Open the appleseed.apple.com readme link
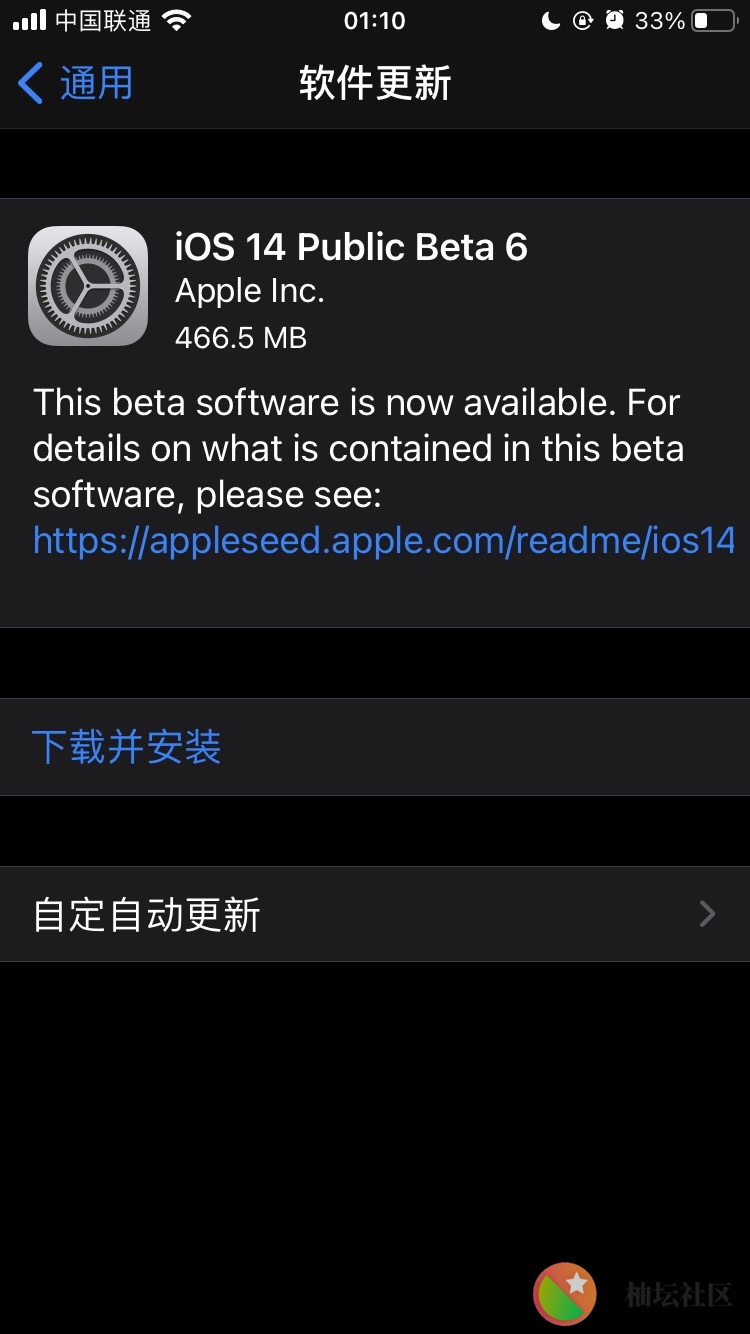750x1334 pixels. 384,541
